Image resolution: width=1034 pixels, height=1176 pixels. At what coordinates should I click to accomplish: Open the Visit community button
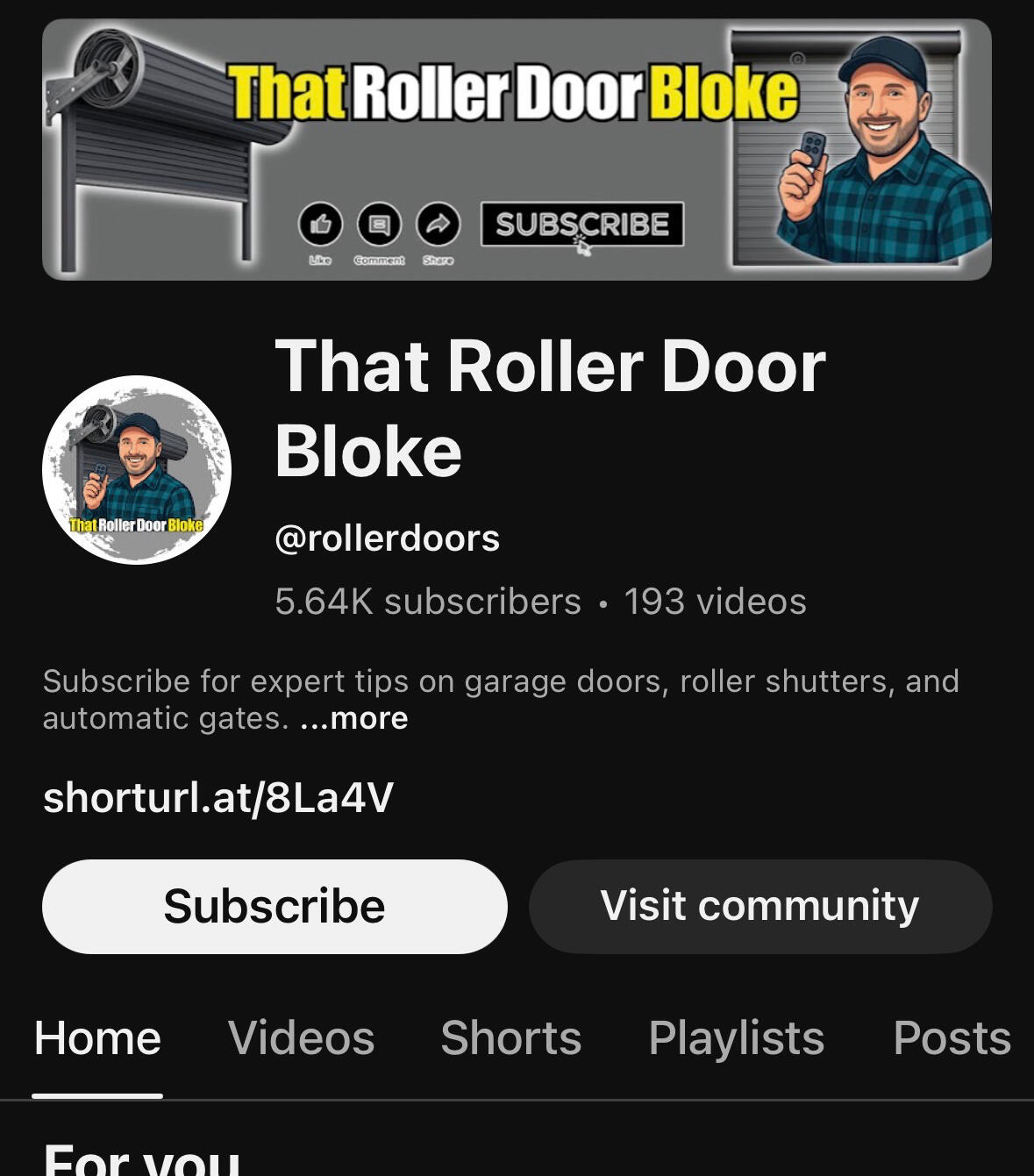759,906
